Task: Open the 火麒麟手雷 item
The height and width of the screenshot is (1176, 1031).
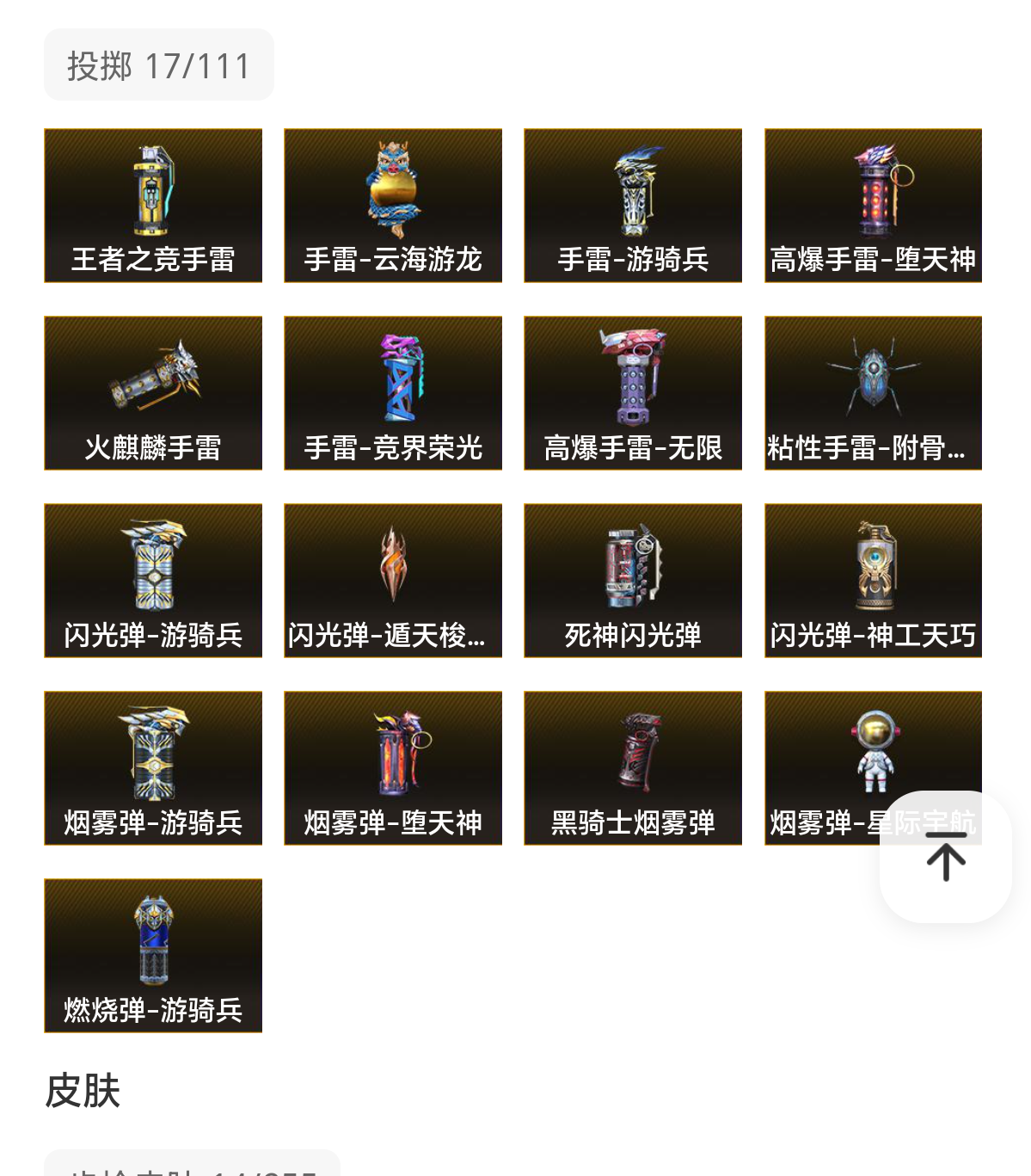Action: [x=153, y=393]
